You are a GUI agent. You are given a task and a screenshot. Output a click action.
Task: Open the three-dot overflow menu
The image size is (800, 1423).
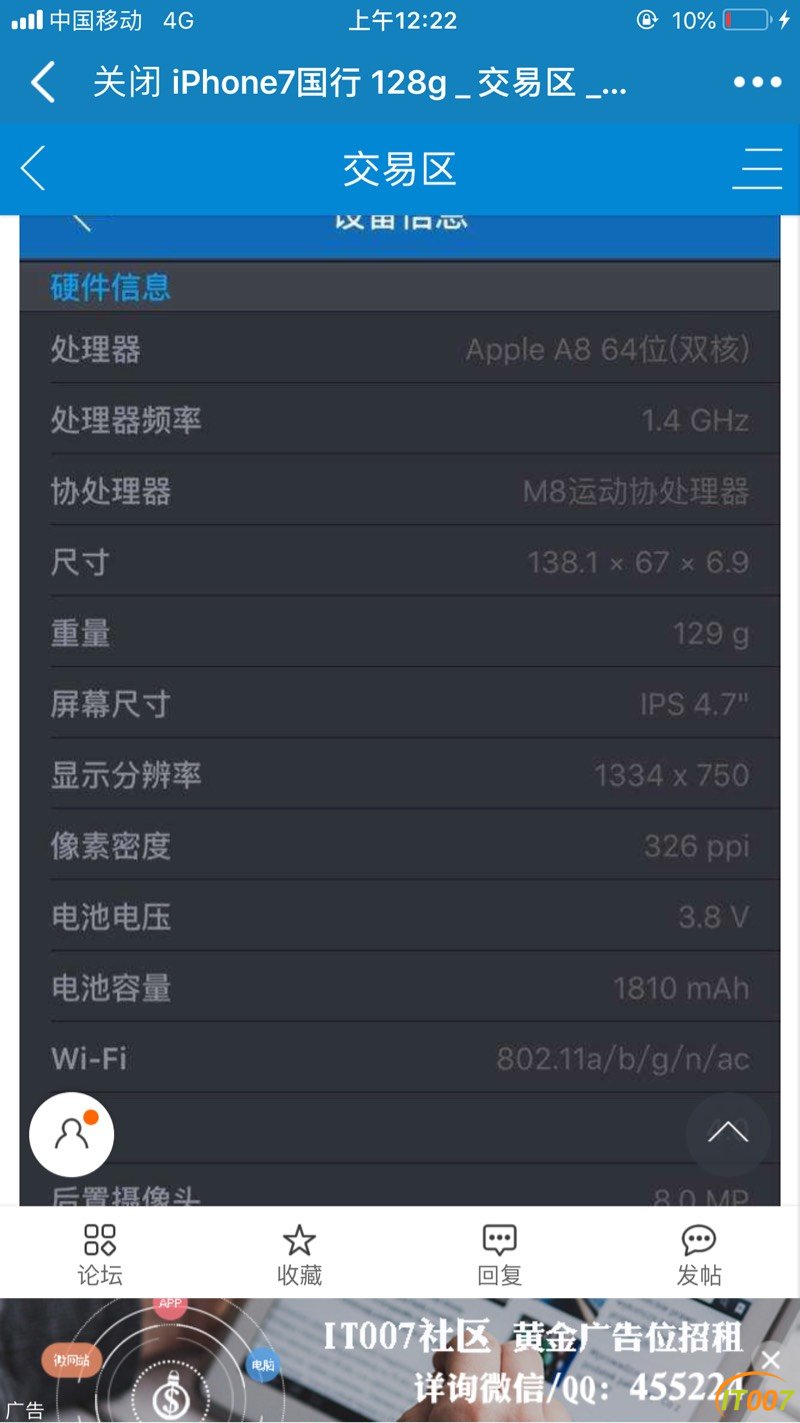click(757, 83)
